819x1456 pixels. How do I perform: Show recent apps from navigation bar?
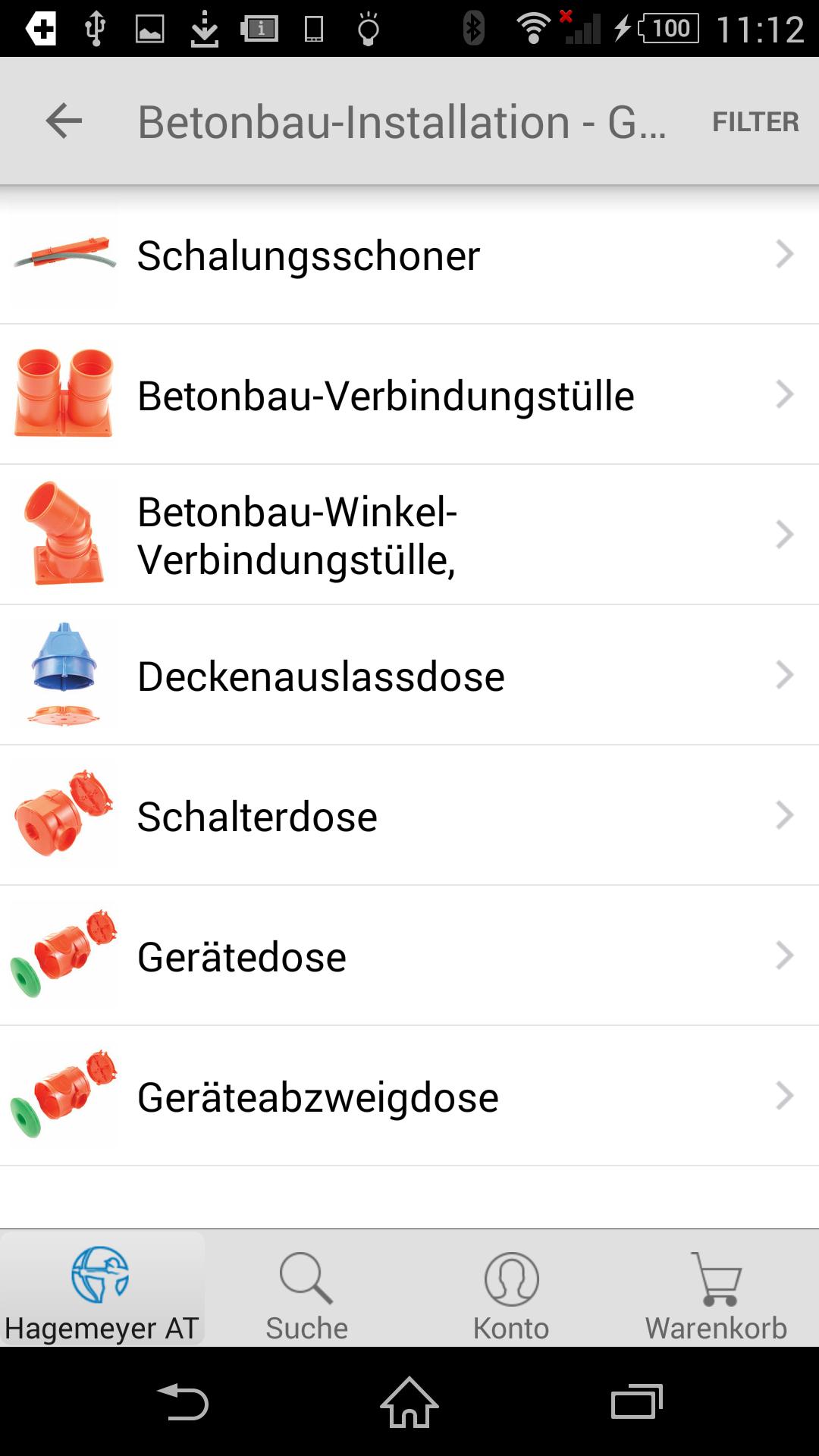(636, 1402)
